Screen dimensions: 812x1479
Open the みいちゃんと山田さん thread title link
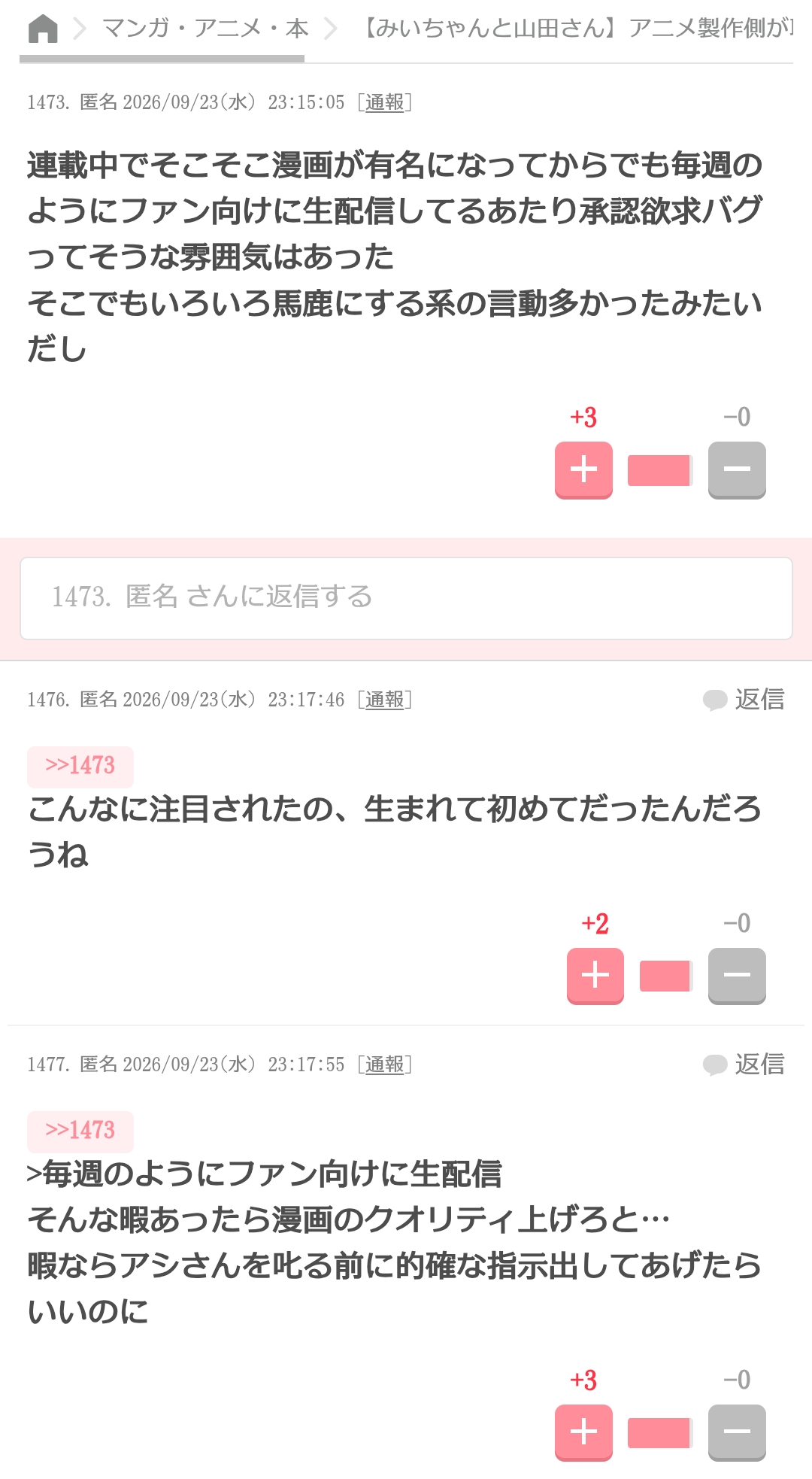coord(575,29)
